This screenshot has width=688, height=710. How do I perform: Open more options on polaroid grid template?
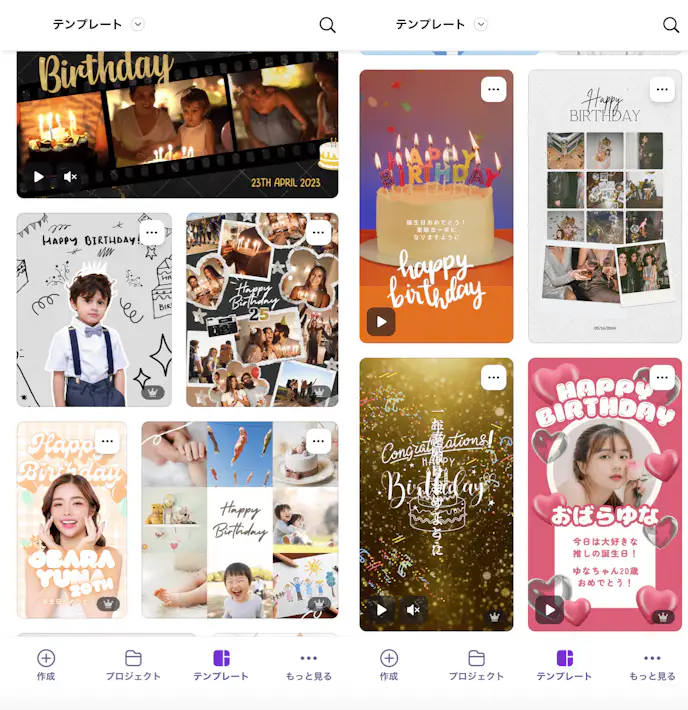(x=661, y=89)
